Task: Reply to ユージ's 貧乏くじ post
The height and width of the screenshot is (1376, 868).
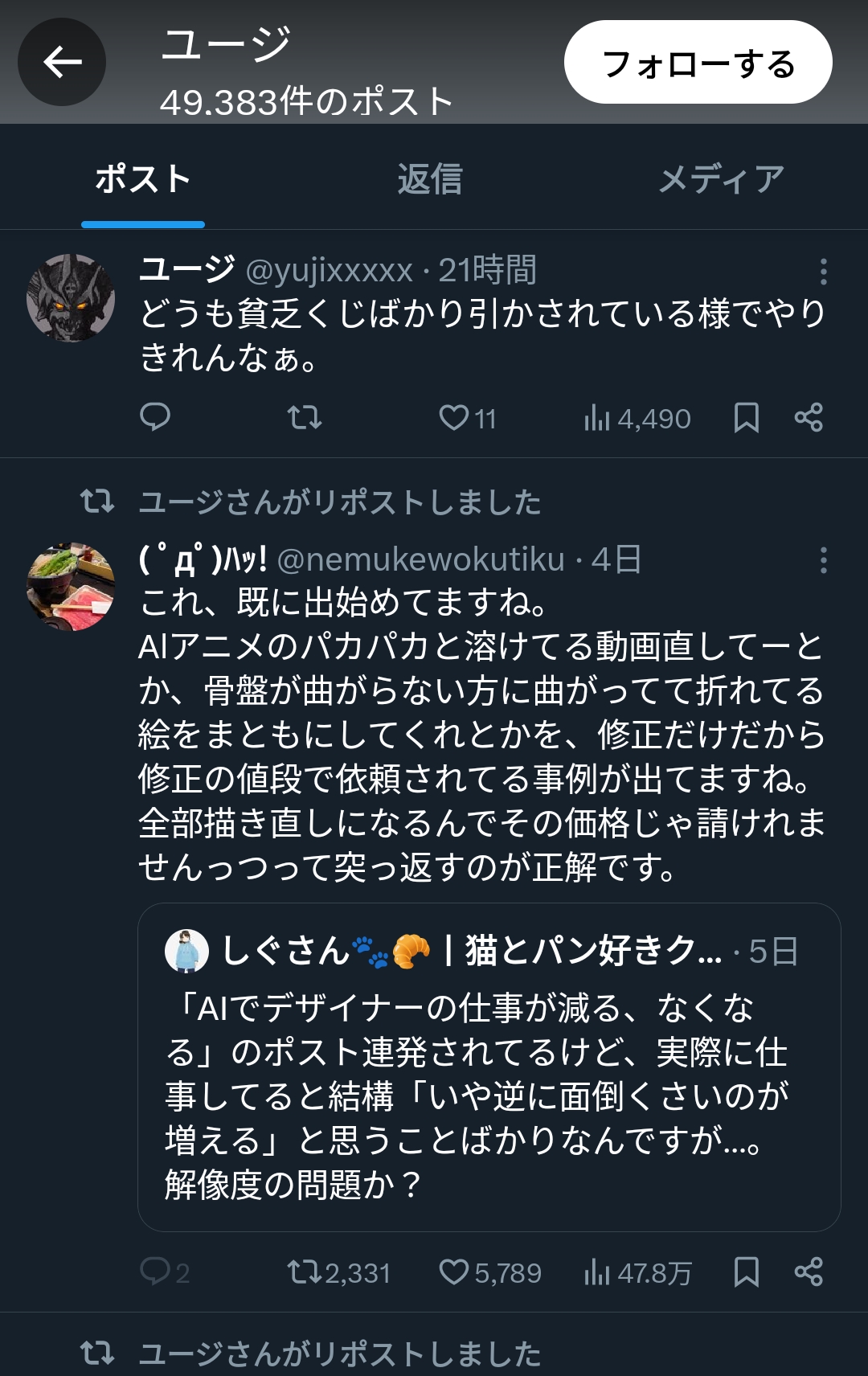Action: tap(155, 417)
